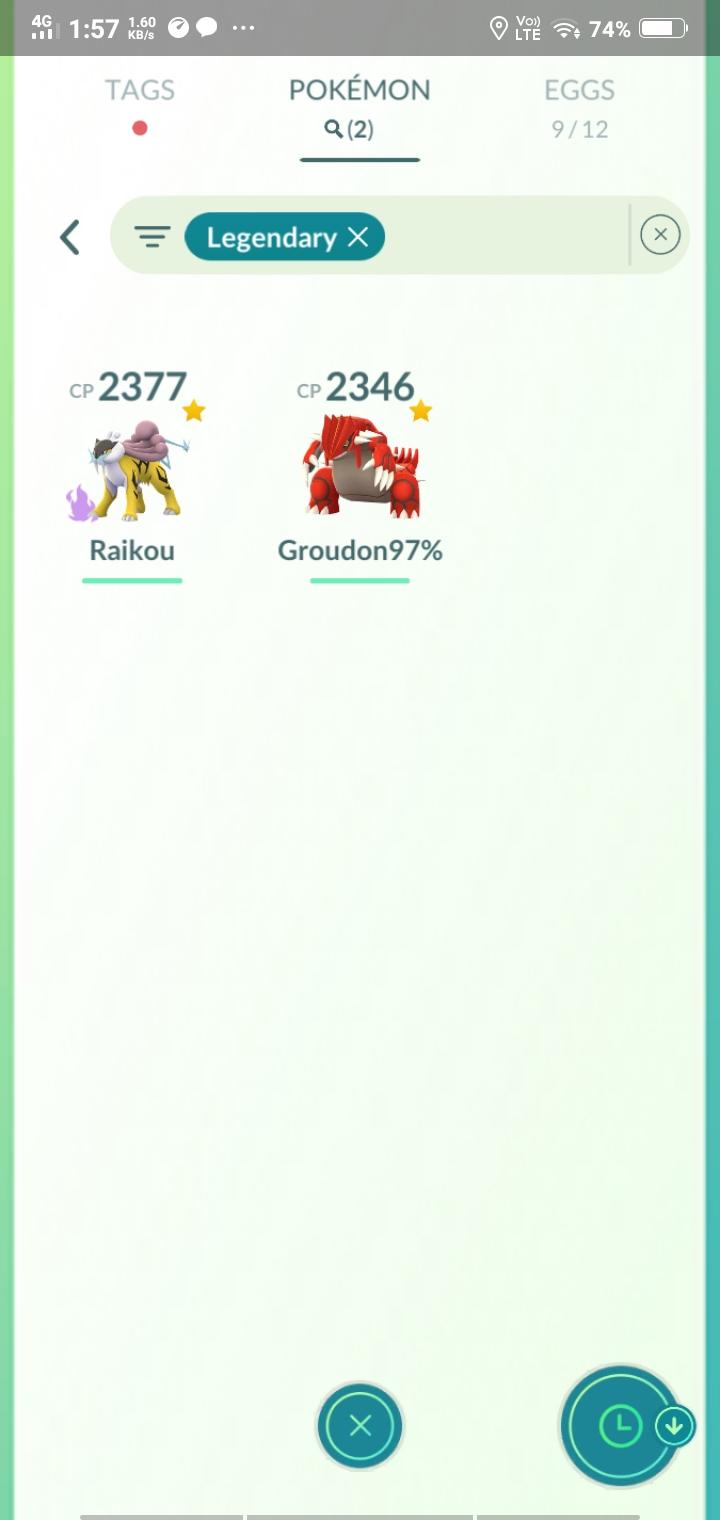Switch to the Tags tab
The height and width of the screenshot is (1520, 720).
click(x=140, y=104)
